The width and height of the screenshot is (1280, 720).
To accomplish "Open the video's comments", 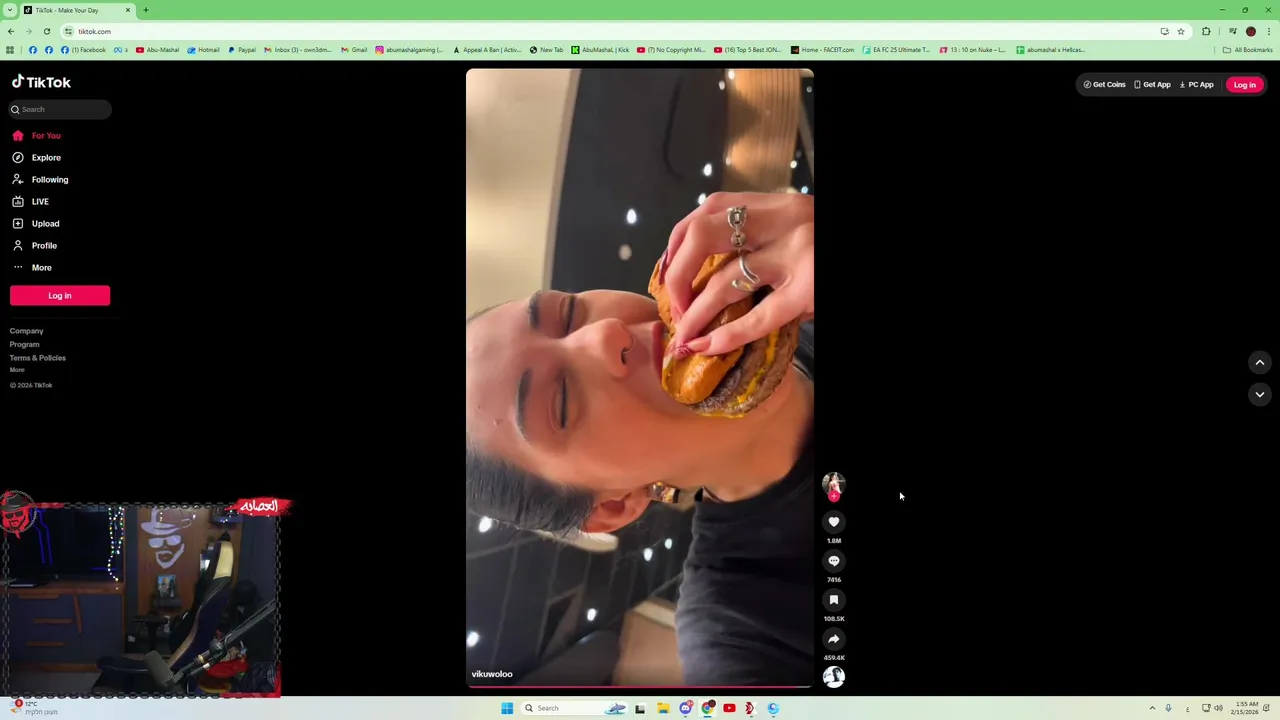I will 833,561.
